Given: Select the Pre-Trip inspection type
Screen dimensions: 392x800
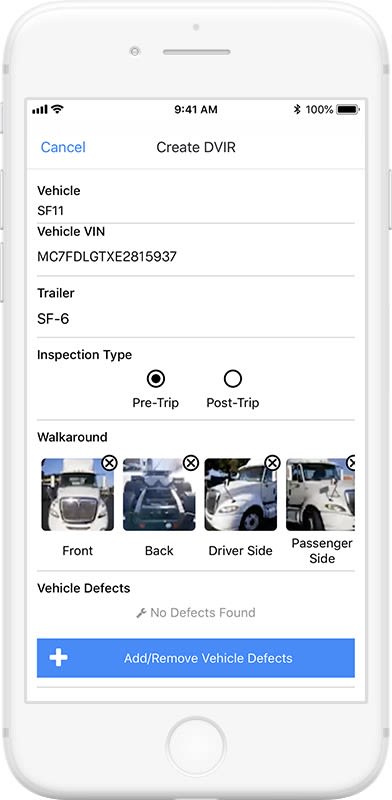Looking at the screenshot, I should pos(156,379).
